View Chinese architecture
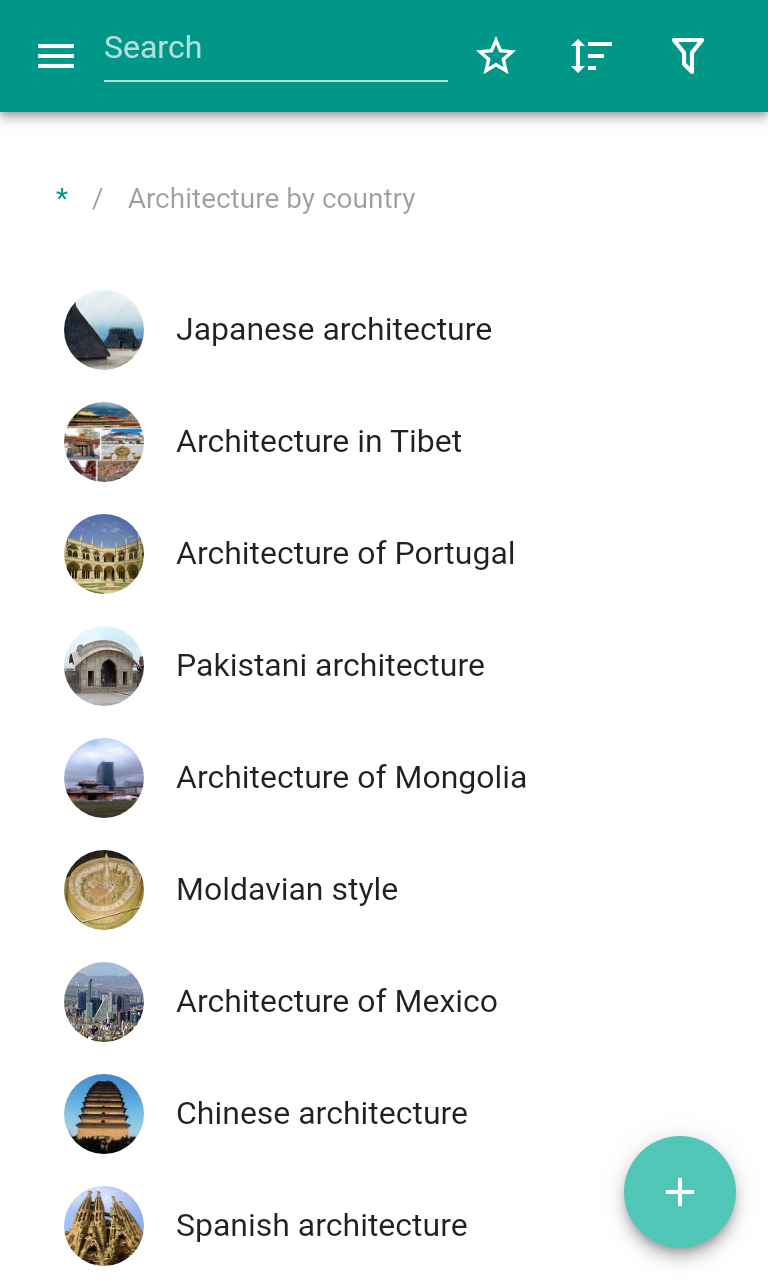Image resolution: width=768 pixels, height=1280 pixels. [x=321, y=1114]
